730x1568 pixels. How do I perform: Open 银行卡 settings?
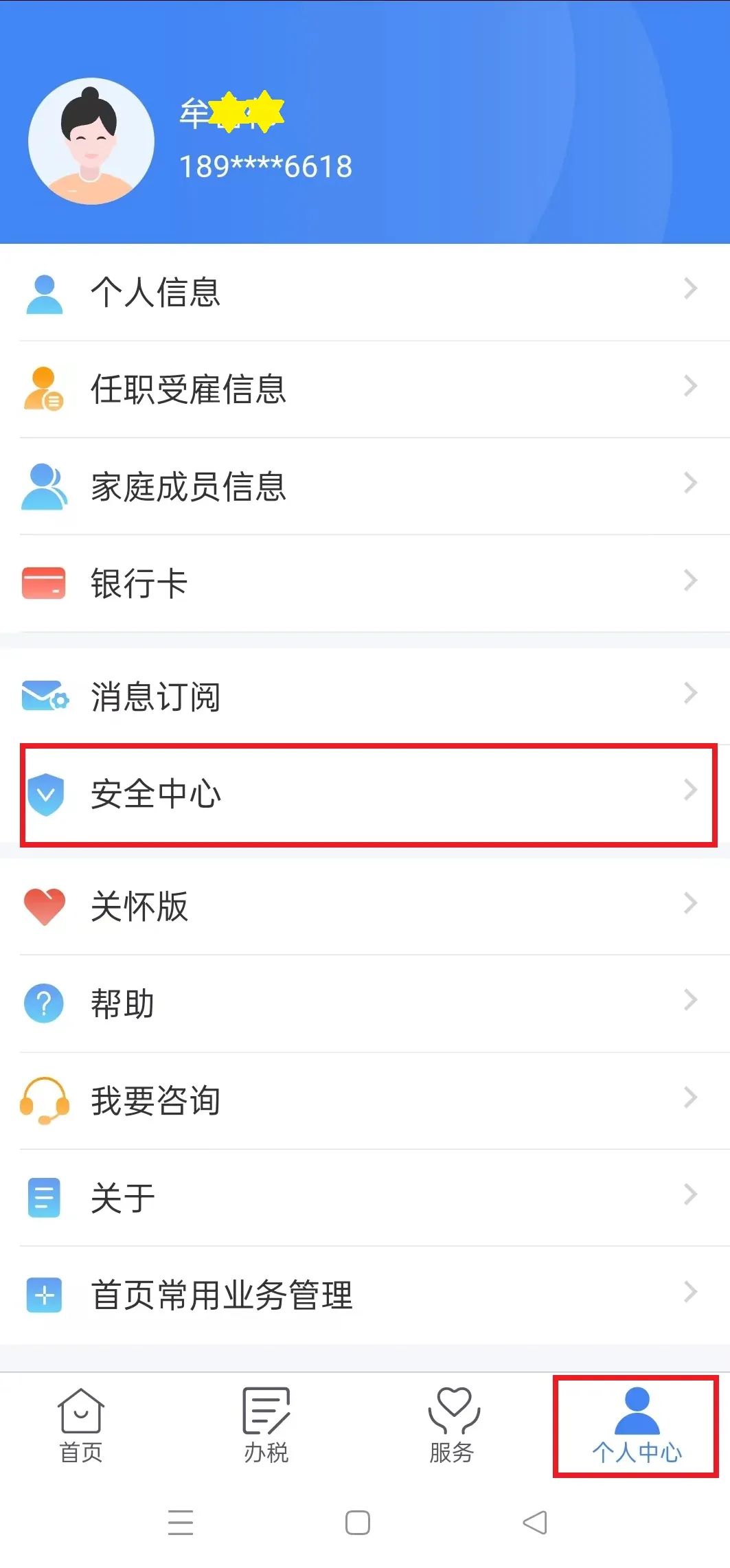(x=364, y=583)
